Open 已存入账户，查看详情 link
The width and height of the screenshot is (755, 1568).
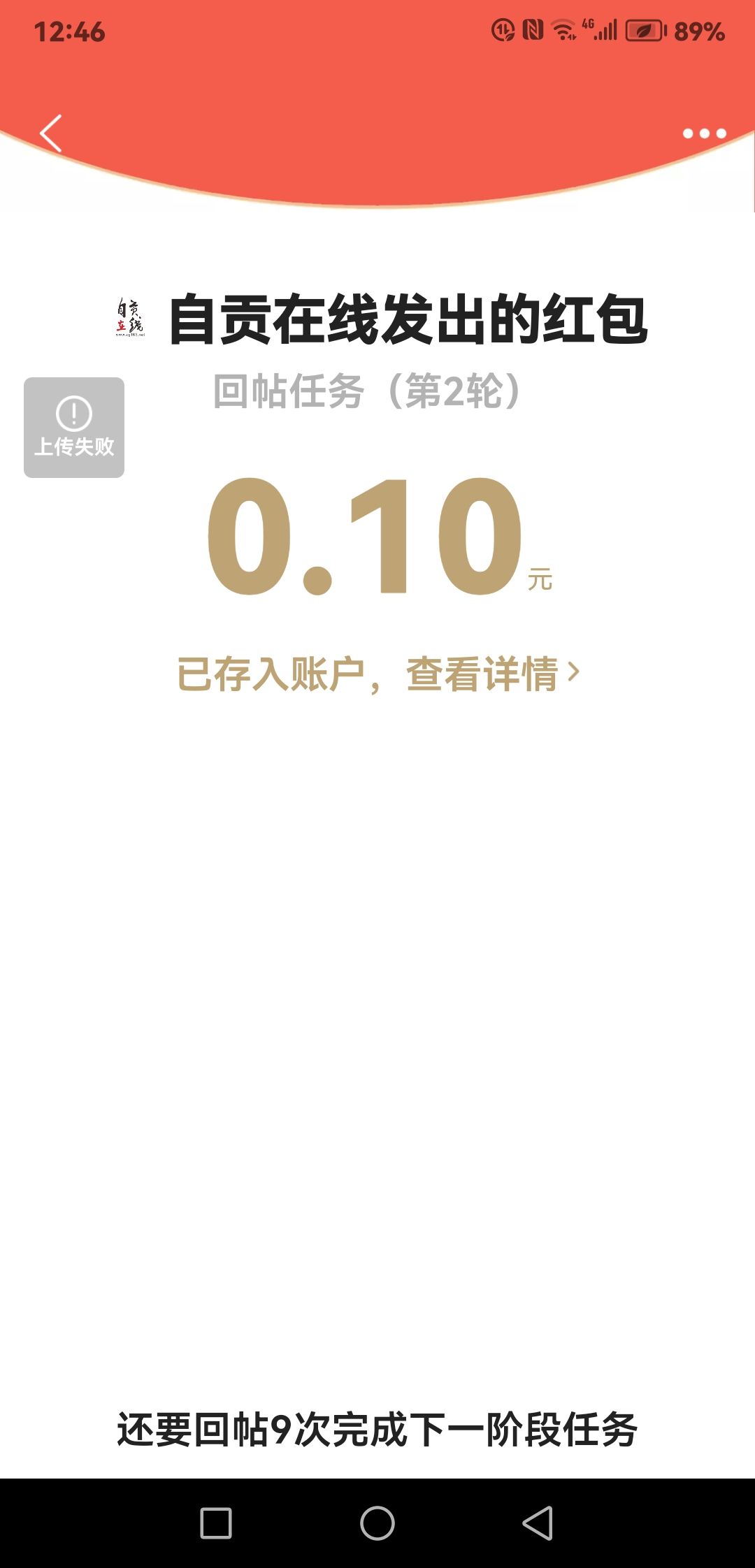[x=377, y=674]
